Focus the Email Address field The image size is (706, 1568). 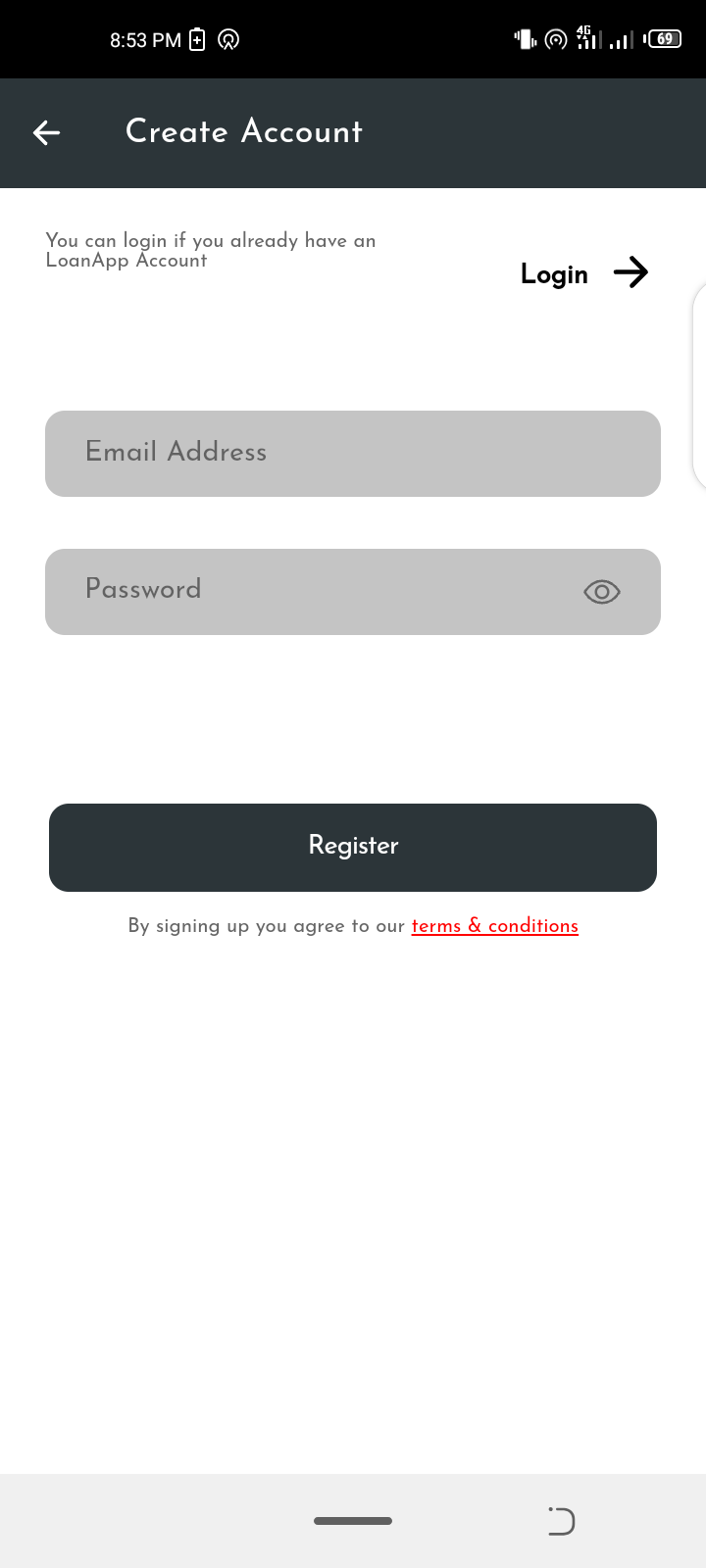tap(353, 453)
